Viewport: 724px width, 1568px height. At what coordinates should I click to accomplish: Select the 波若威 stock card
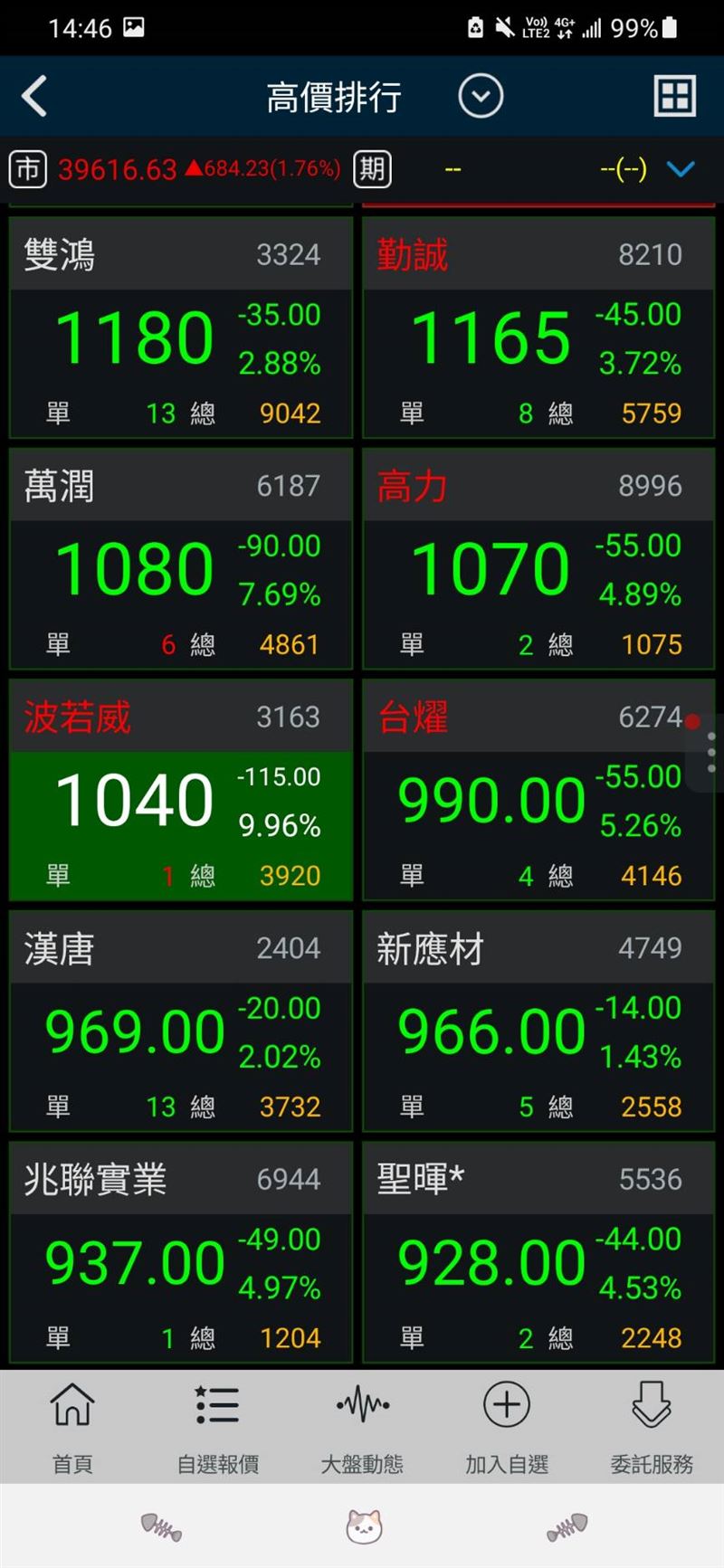click(180, 794)
